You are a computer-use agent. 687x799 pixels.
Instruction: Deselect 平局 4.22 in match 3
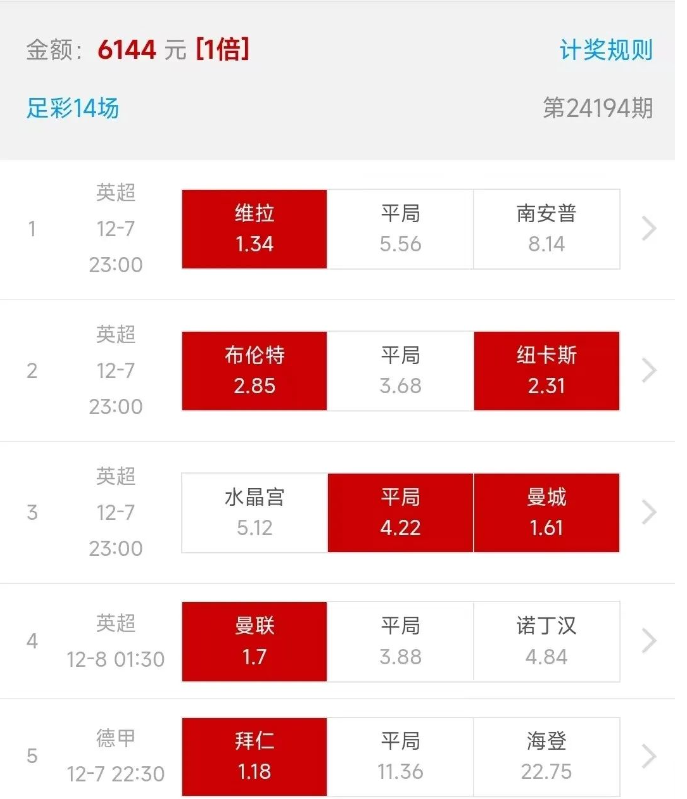pyautogui.click(x=400, y=513)
